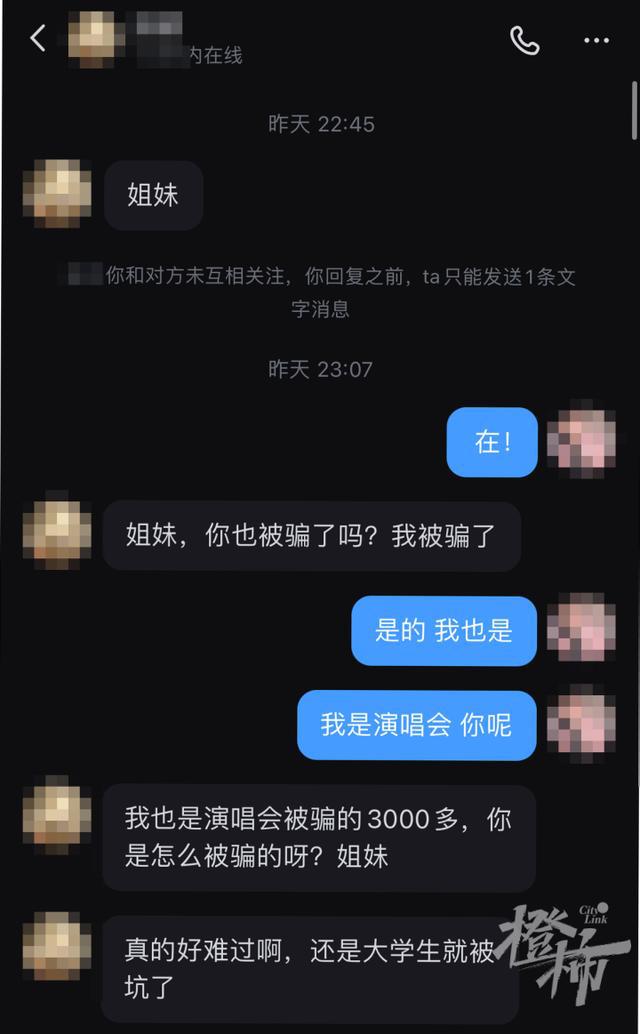Open the three-dot overflow menu

click(x=596, y=40)
